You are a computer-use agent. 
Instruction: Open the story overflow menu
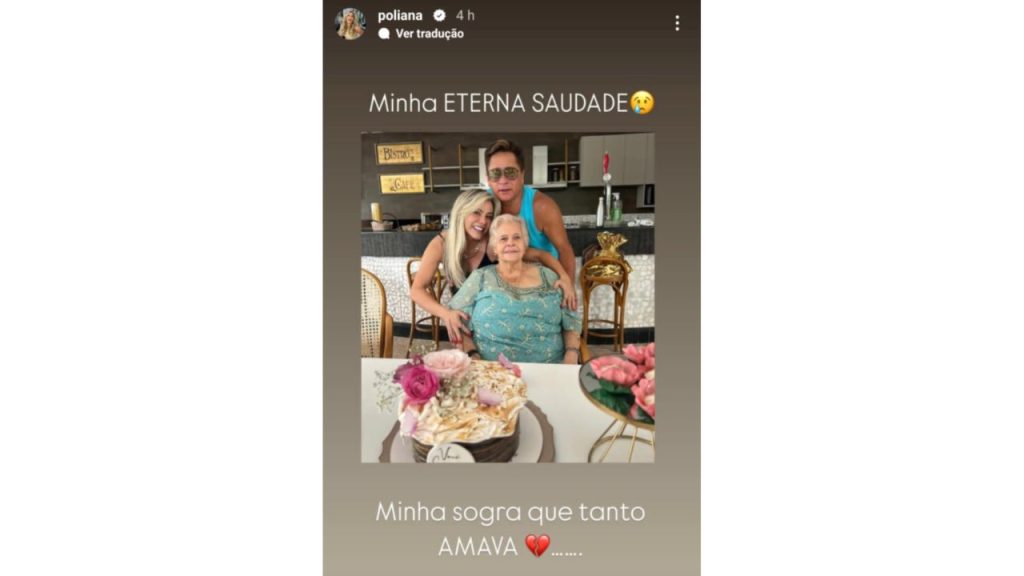click(677, 23)
